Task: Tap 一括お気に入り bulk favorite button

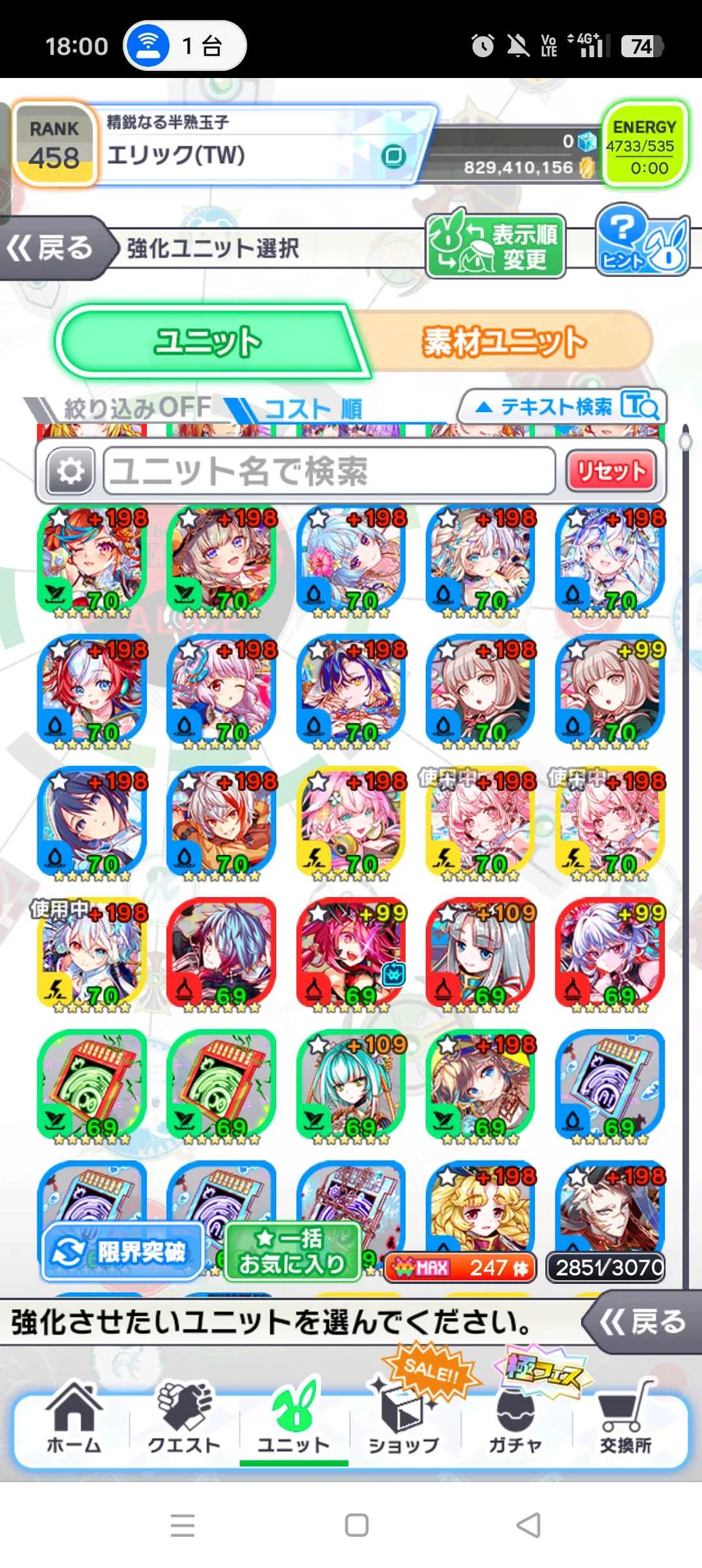Action: coord(292,1252)
